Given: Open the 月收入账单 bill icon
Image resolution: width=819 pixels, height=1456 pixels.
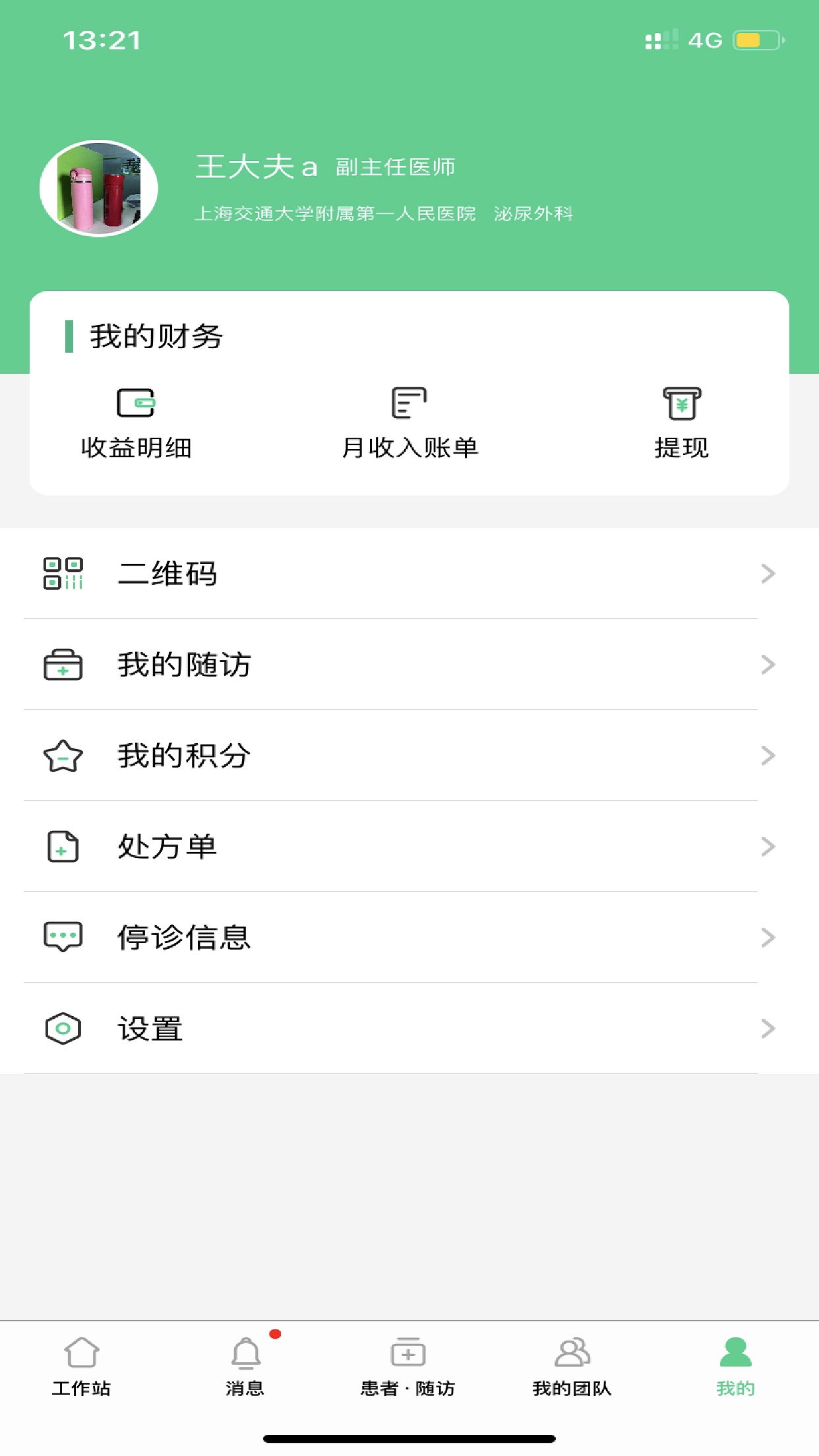Looking at the screenshot, I should pos(409,403).
